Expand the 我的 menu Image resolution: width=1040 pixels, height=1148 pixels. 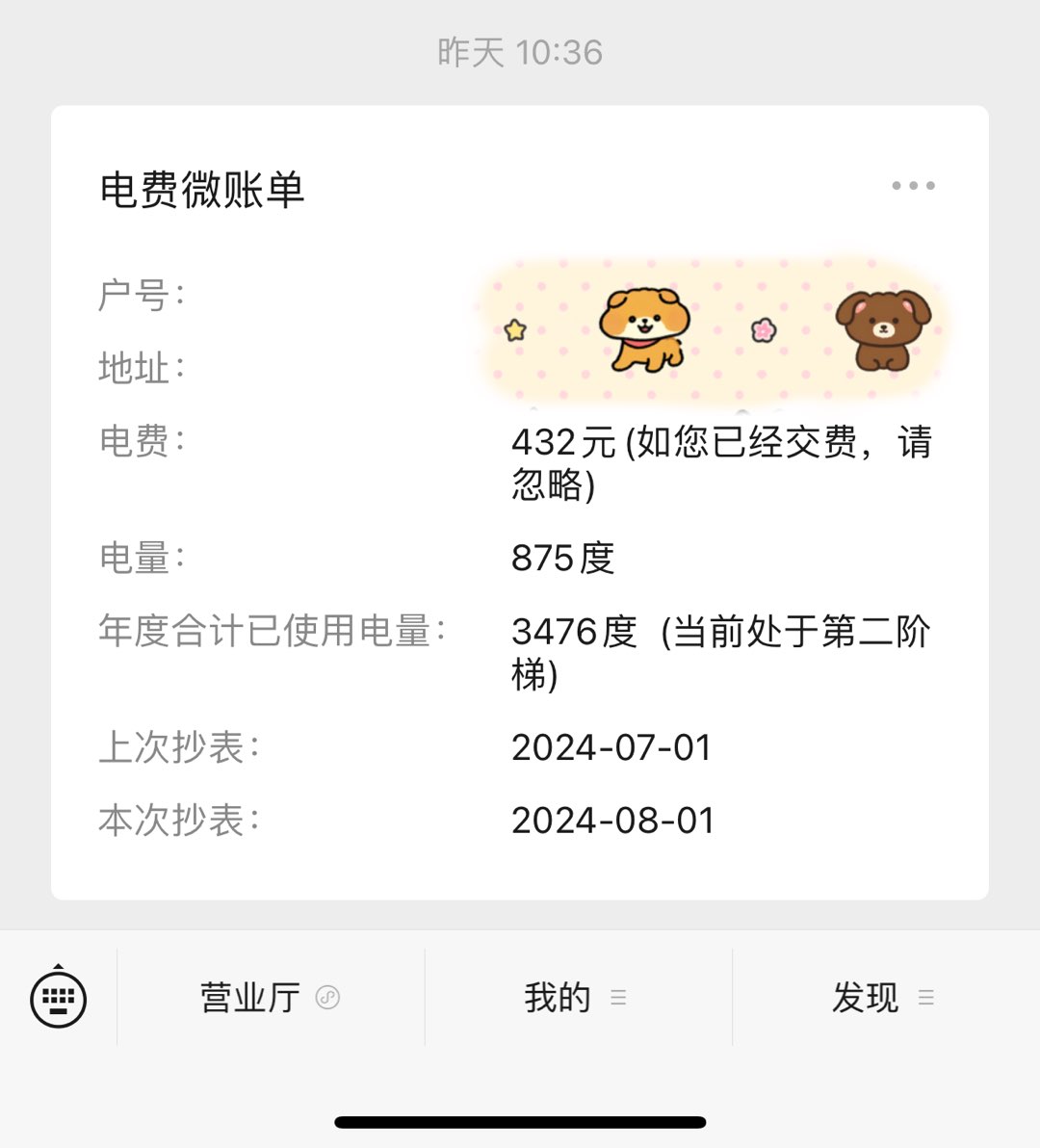576,998
